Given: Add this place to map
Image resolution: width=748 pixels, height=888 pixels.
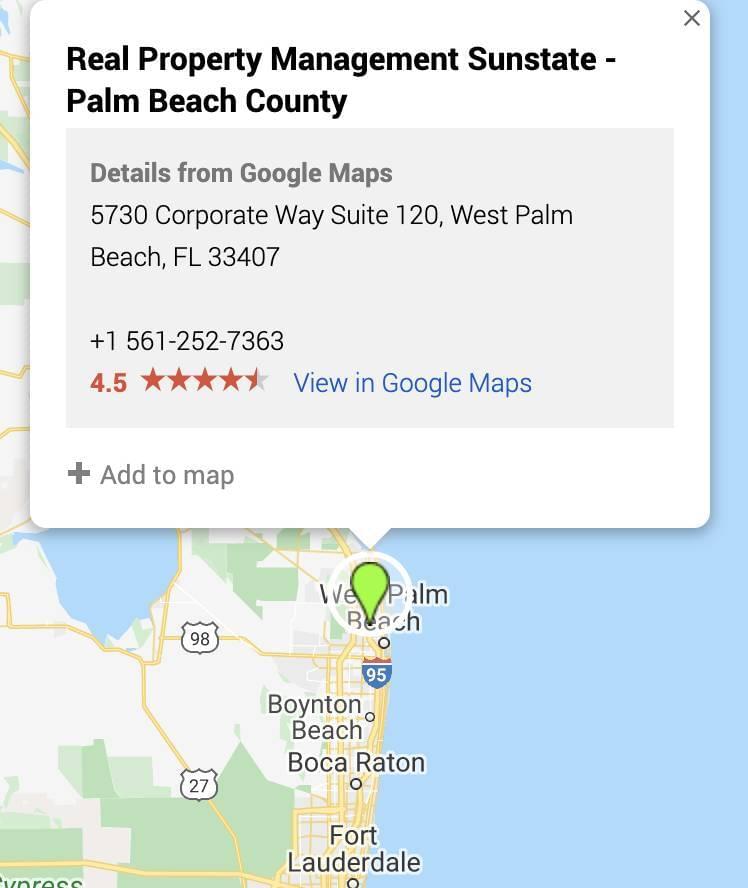Looking at the screenshot, I should point(151,474).
